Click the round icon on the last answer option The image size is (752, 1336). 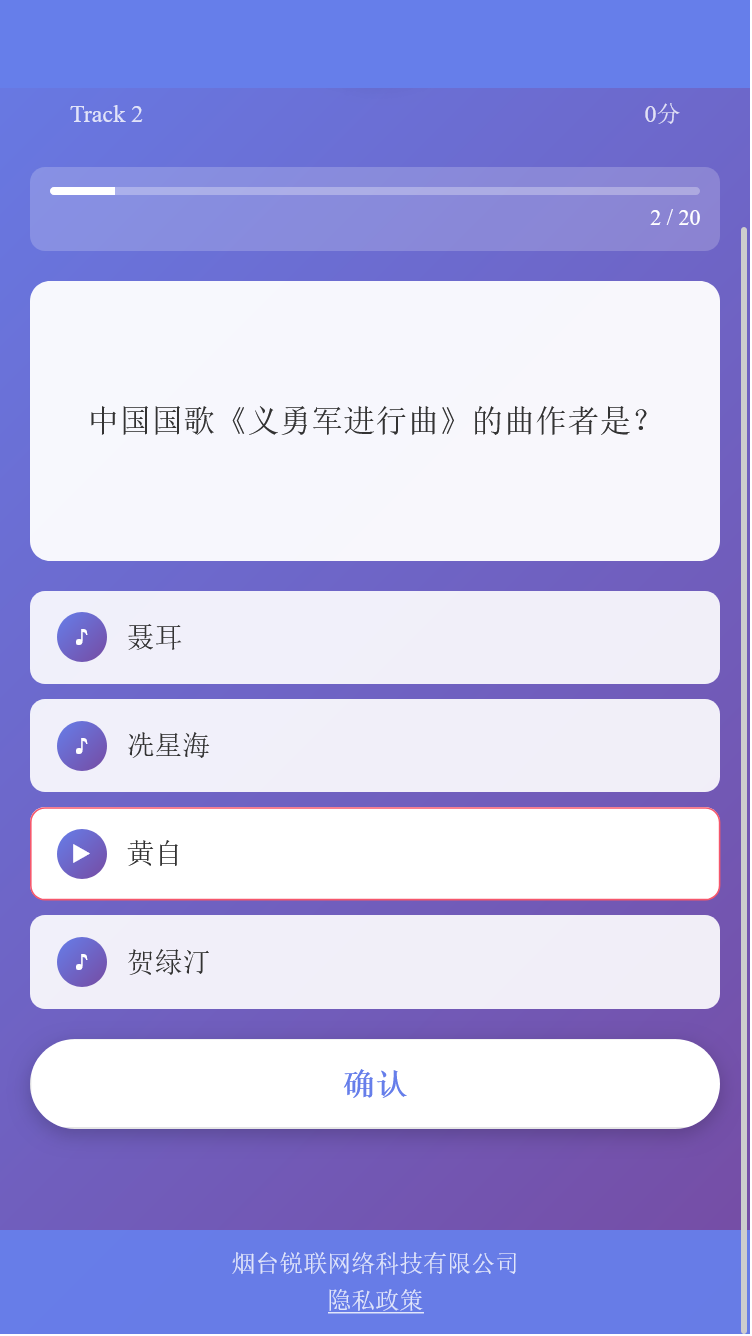[82, 961]
